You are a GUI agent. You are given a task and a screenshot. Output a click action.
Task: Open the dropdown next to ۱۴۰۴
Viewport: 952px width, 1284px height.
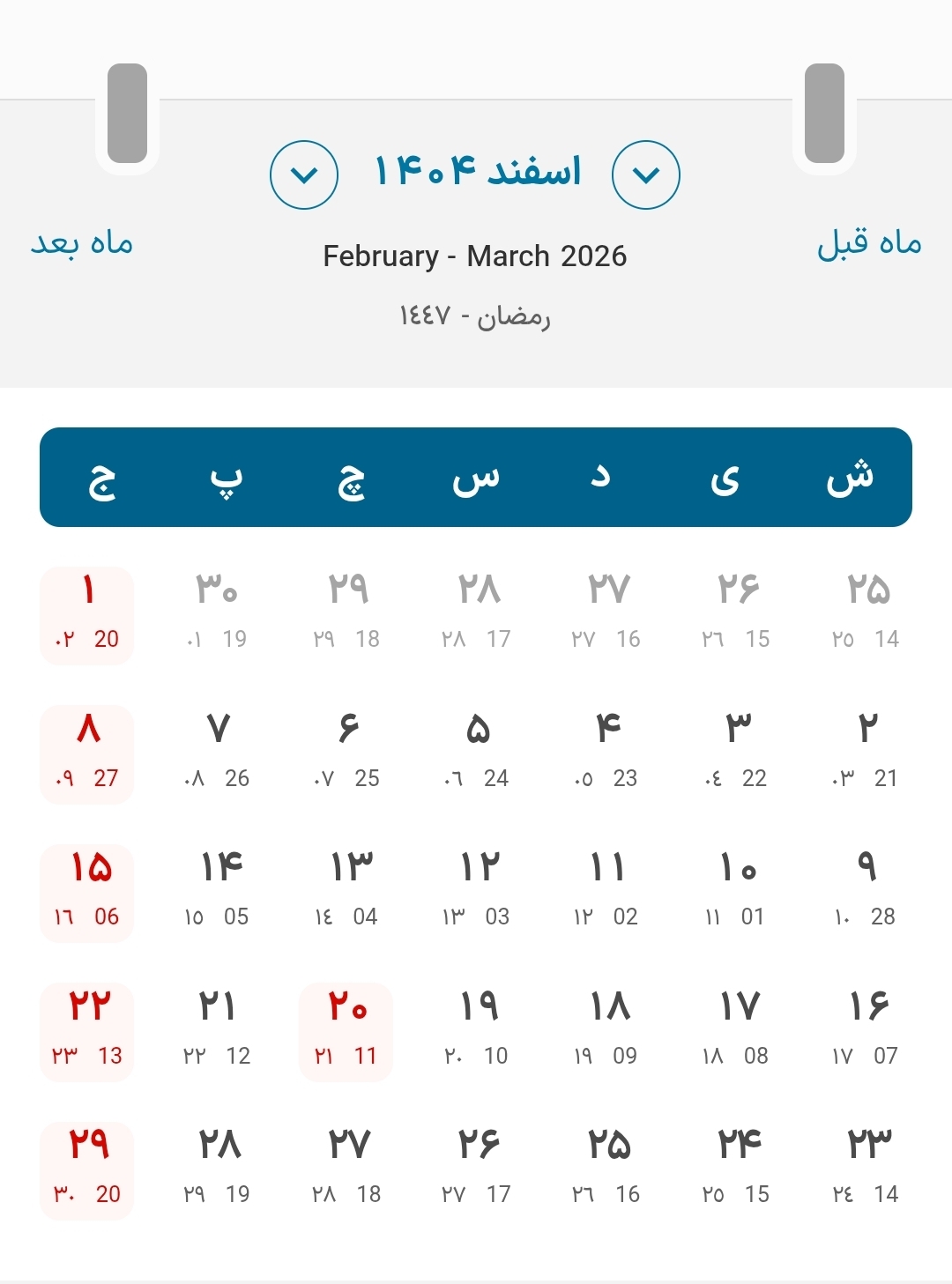(304, 174)
